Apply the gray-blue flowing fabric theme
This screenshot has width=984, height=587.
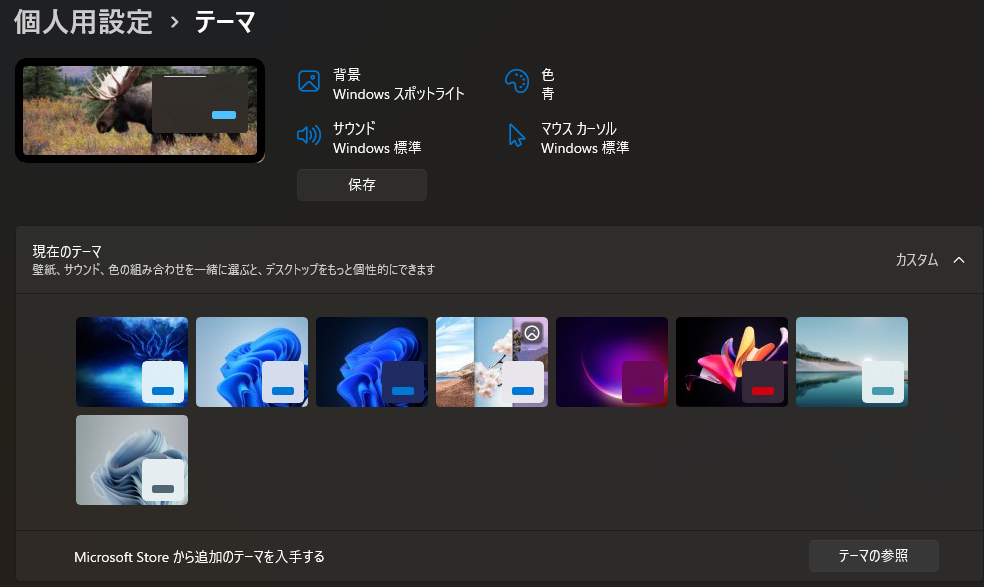tap(132, 460)
